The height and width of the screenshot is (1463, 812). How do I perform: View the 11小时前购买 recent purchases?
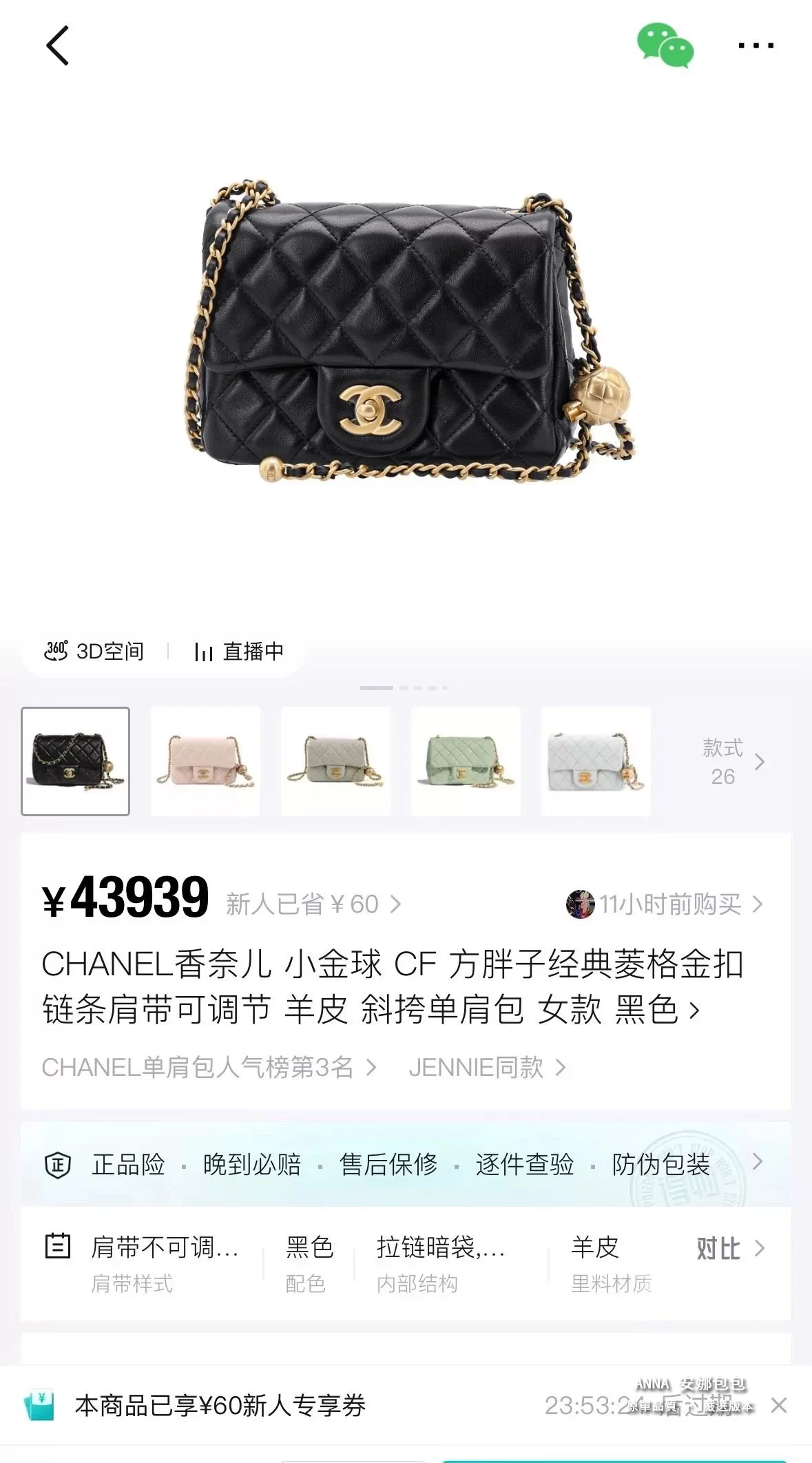665,904
